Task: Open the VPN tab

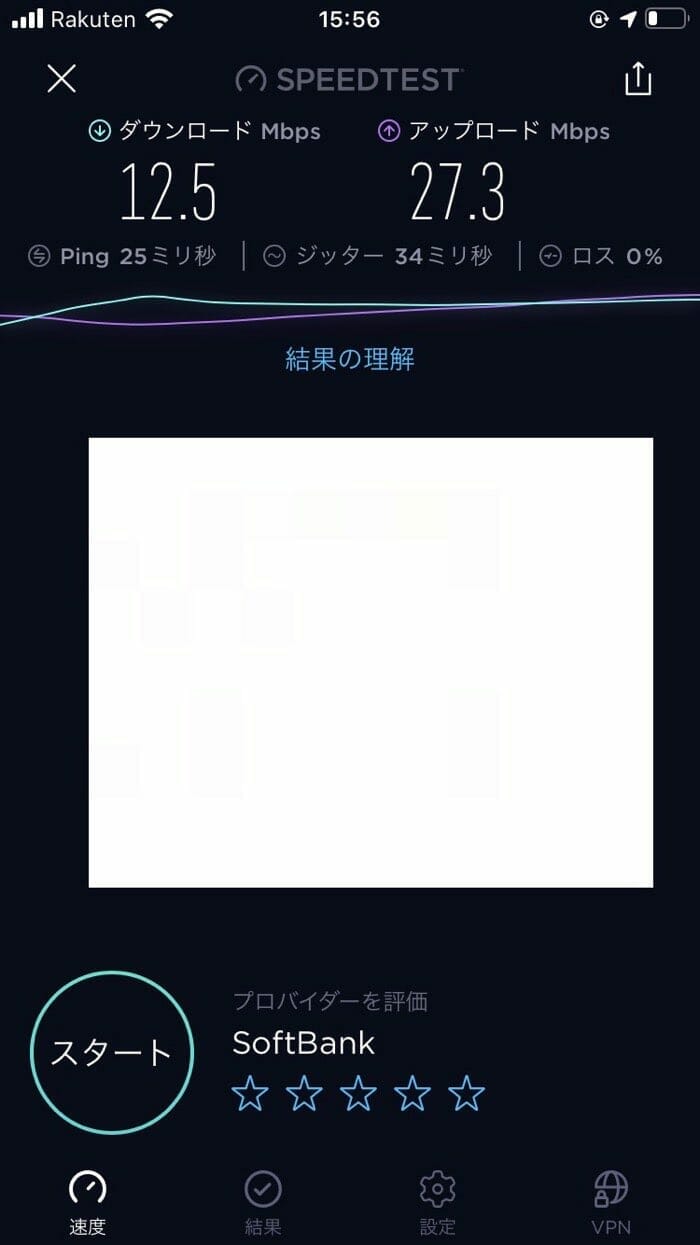Action: coord(612,1203)
